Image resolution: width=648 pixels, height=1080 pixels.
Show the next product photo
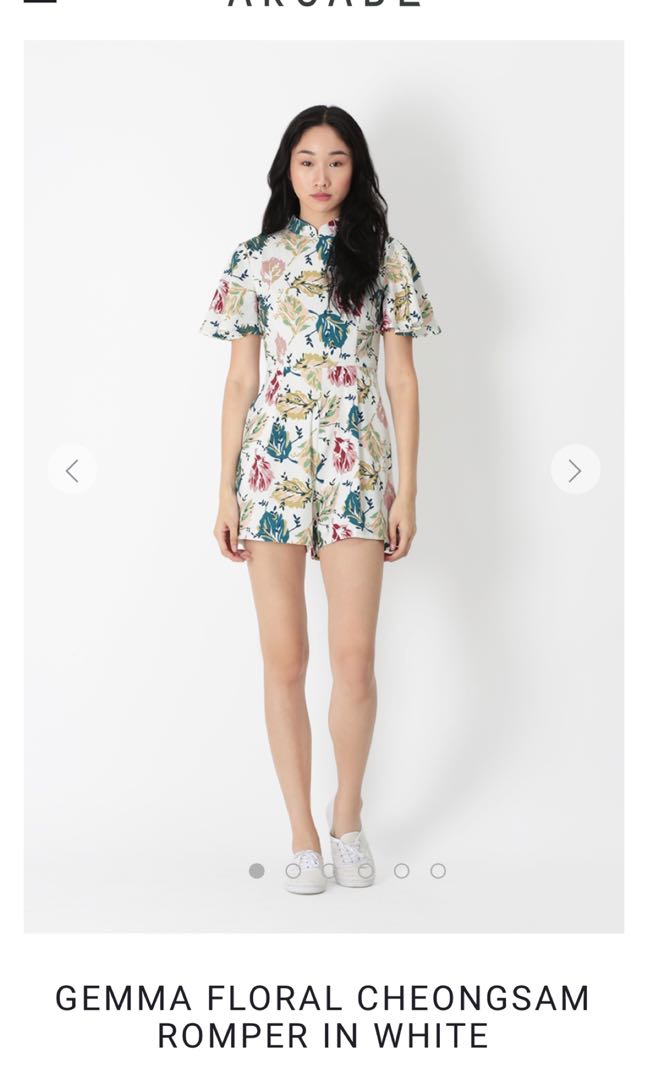pyautogui.click(x=575, y=469)
